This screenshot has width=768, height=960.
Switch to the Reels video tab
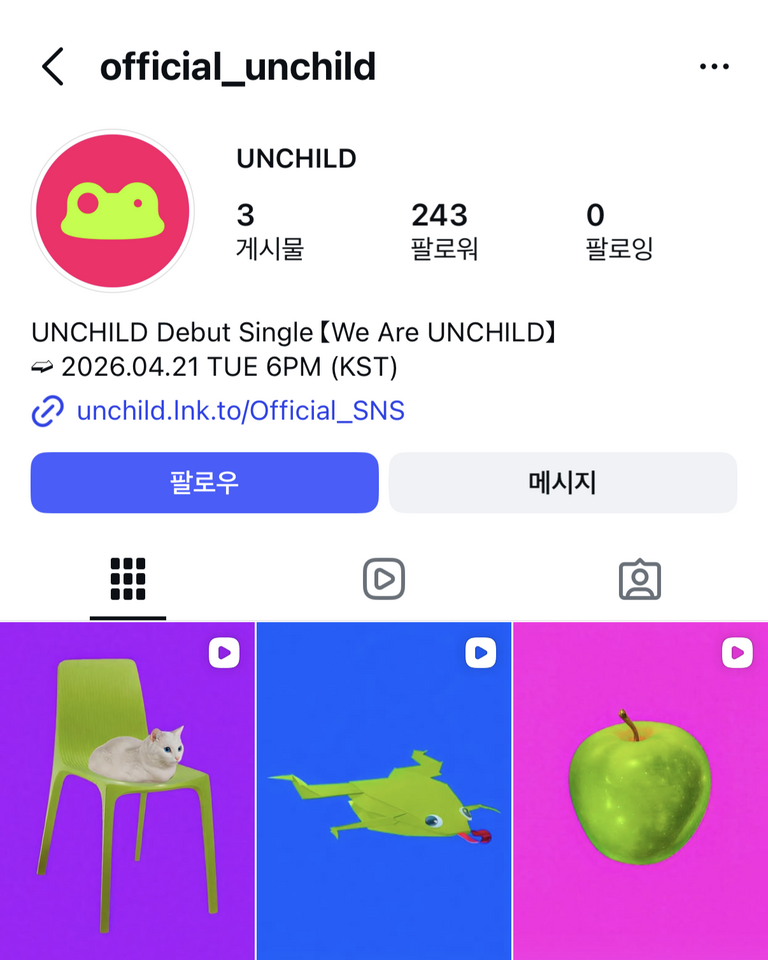coord(384,579)
